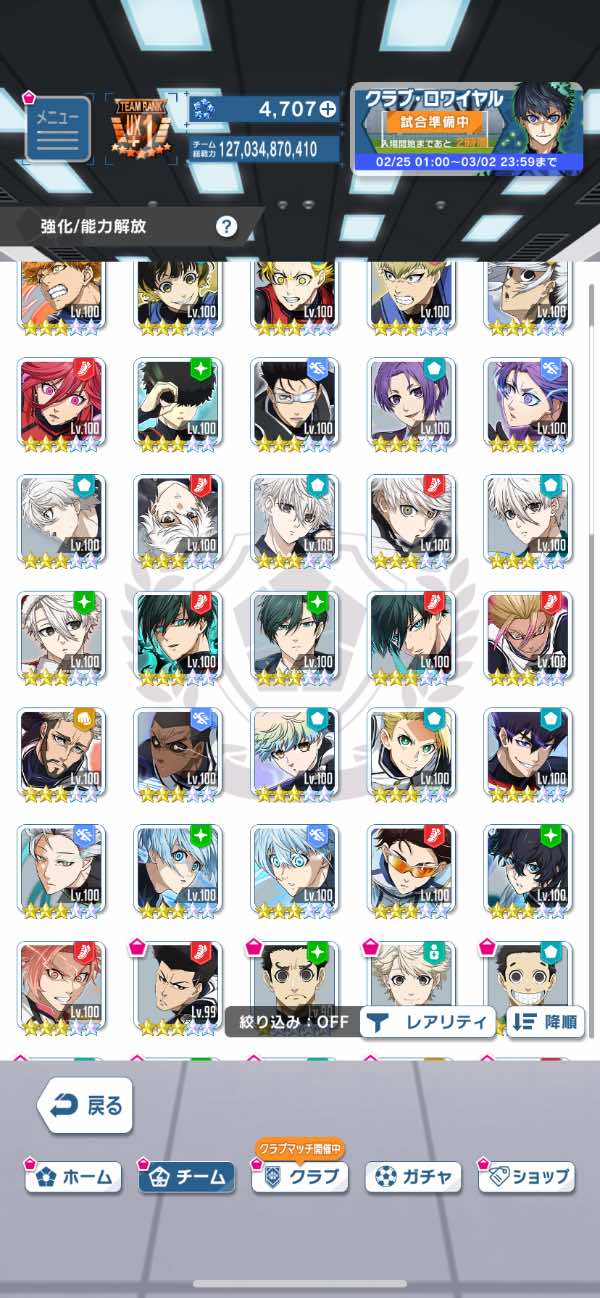
Task: Select the white glasses character card
Action: (x=294, y=401)
